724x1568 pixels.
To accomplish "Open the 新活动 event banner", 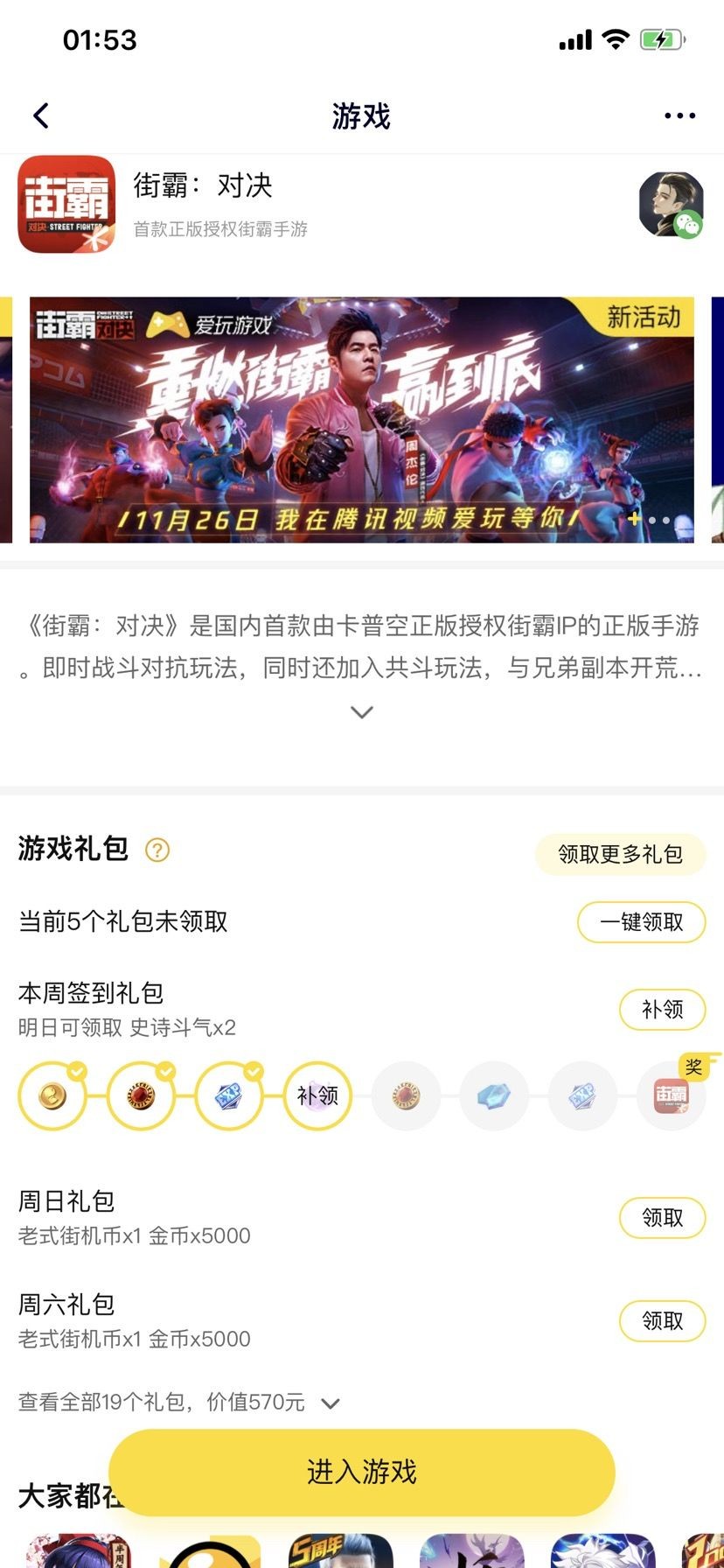I will [x=362, y=420].
